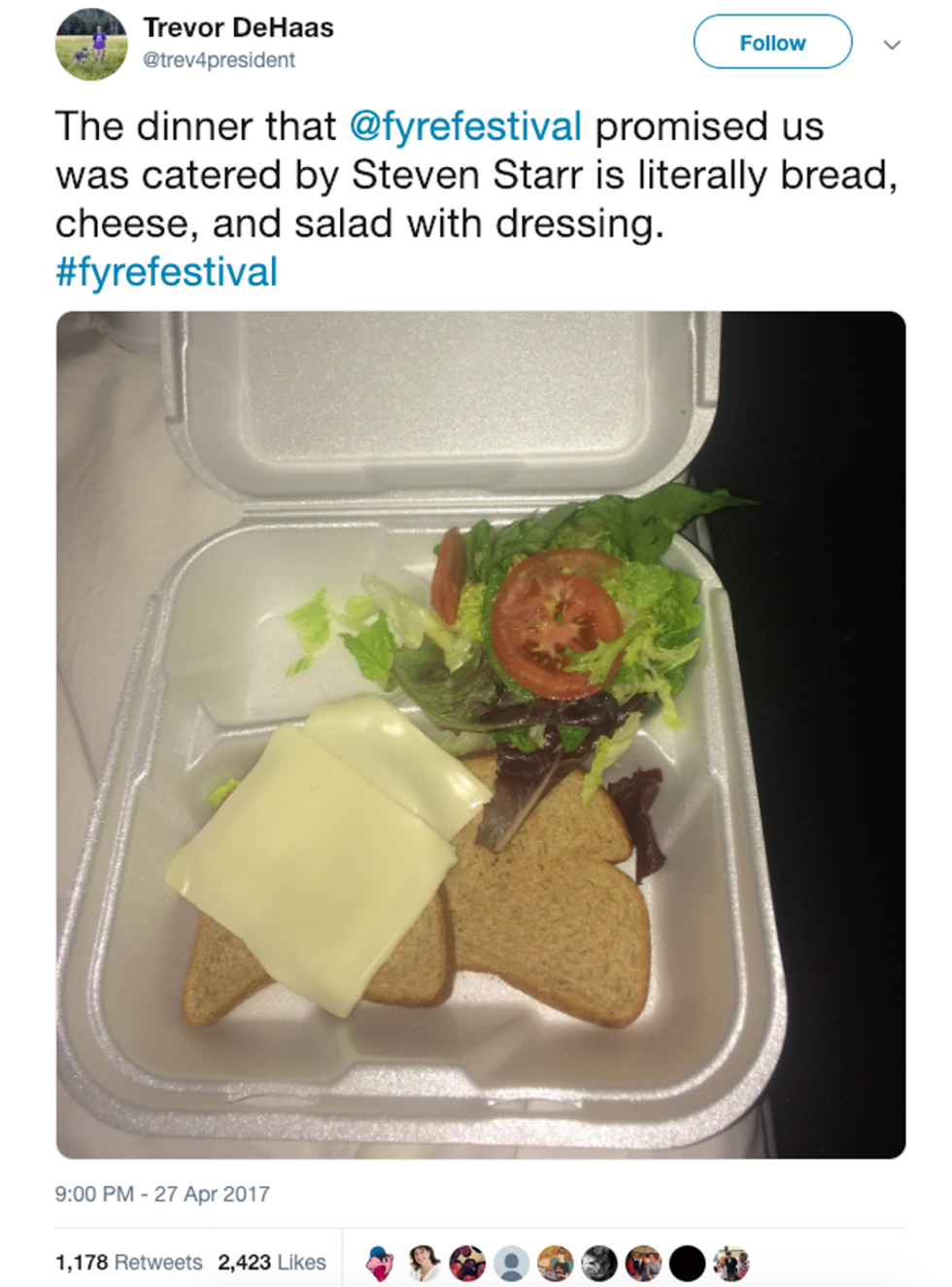952x1287 pixels.
Task: Open Trevor DeHaas profile name
Action: [x=238, y=27]
